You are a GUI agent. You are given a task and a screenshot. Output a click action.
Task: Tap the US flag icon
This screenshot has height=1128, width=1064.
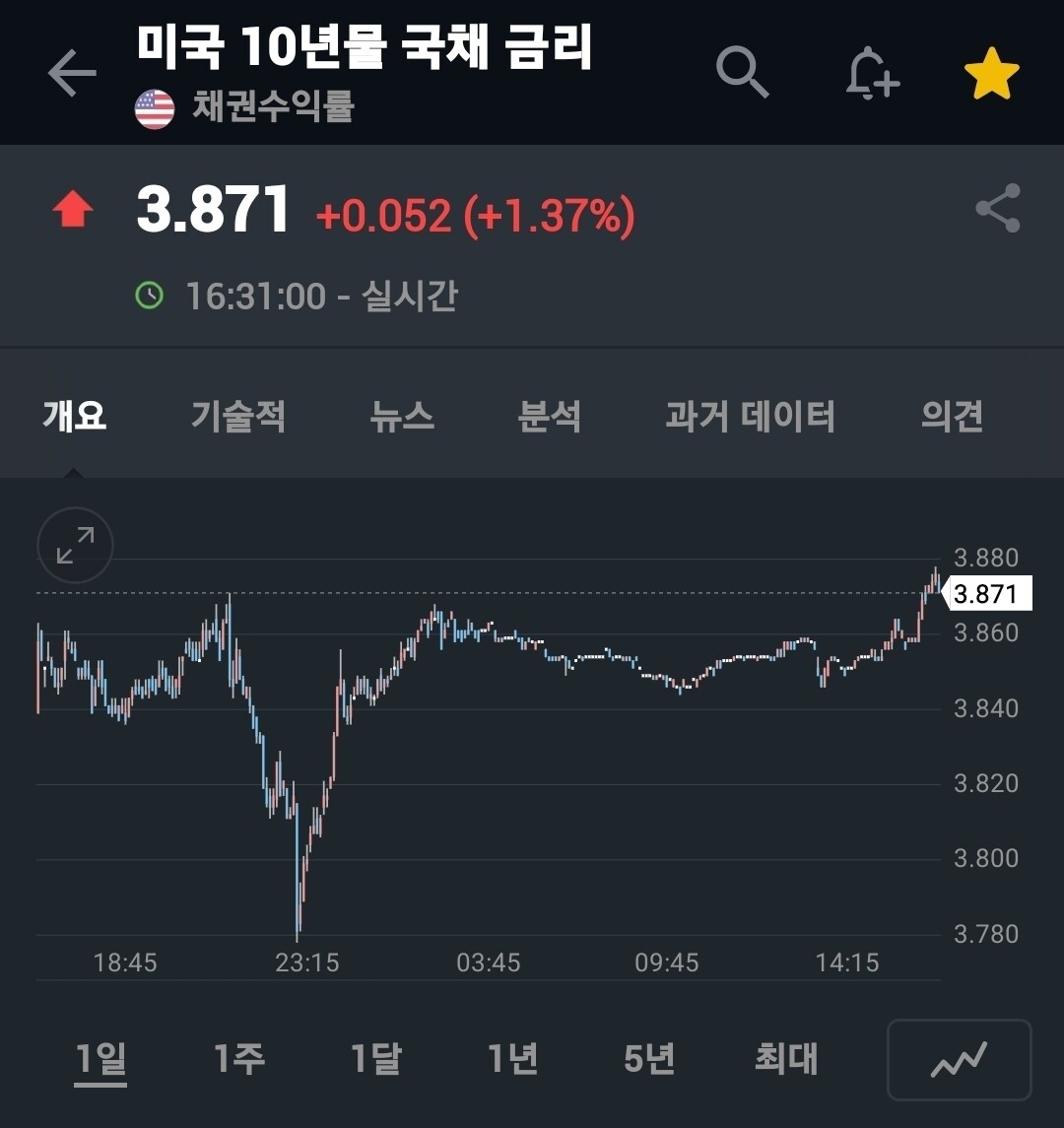(x=153, y=101)
